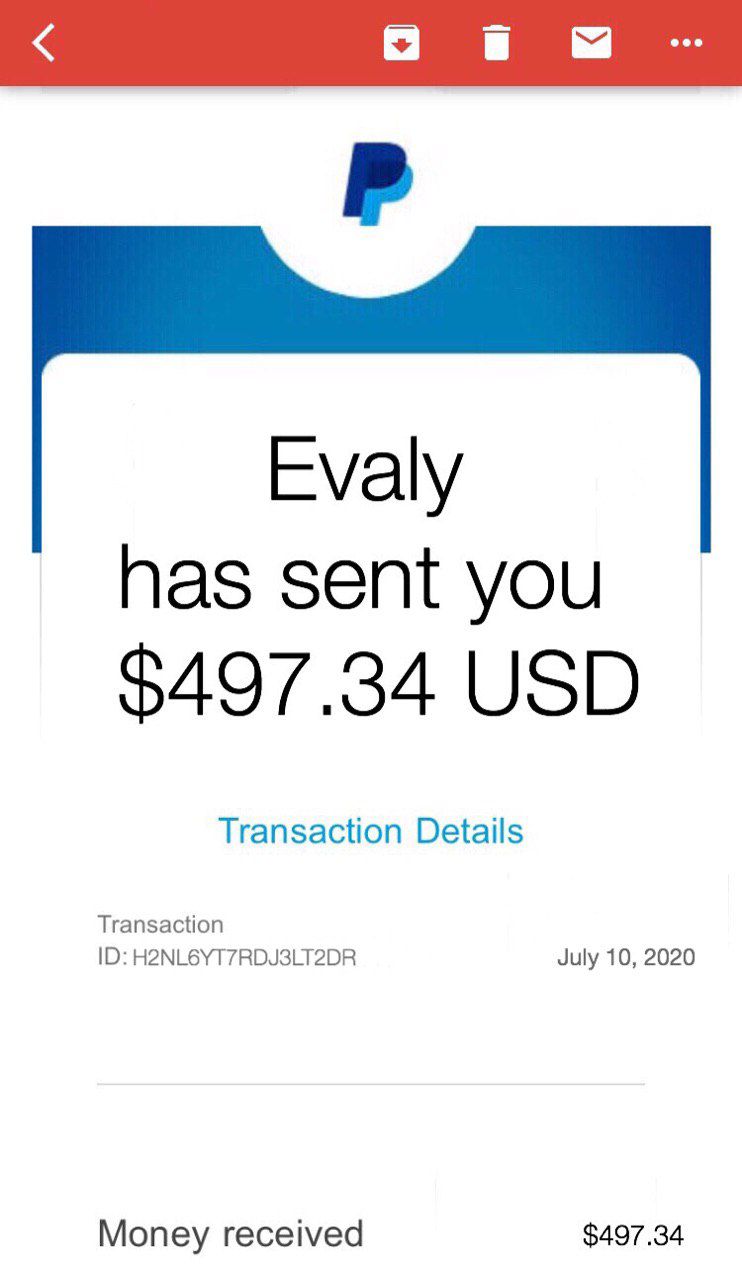This screenshot has height=1280, width=742.
Task: Mark this email as unread
Action: [x=591, y=43]
